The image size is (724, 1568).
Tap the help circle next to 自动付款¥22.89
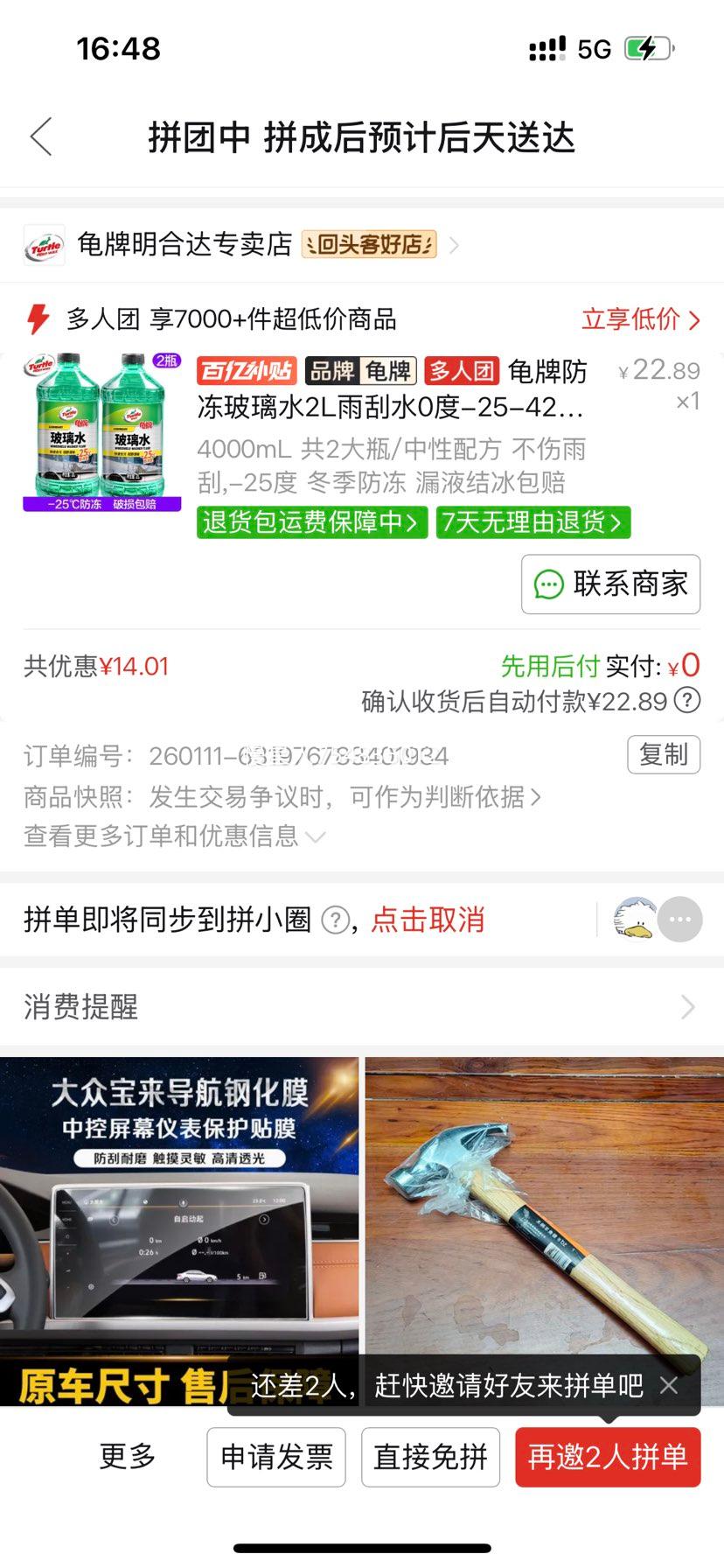(688, 701)
